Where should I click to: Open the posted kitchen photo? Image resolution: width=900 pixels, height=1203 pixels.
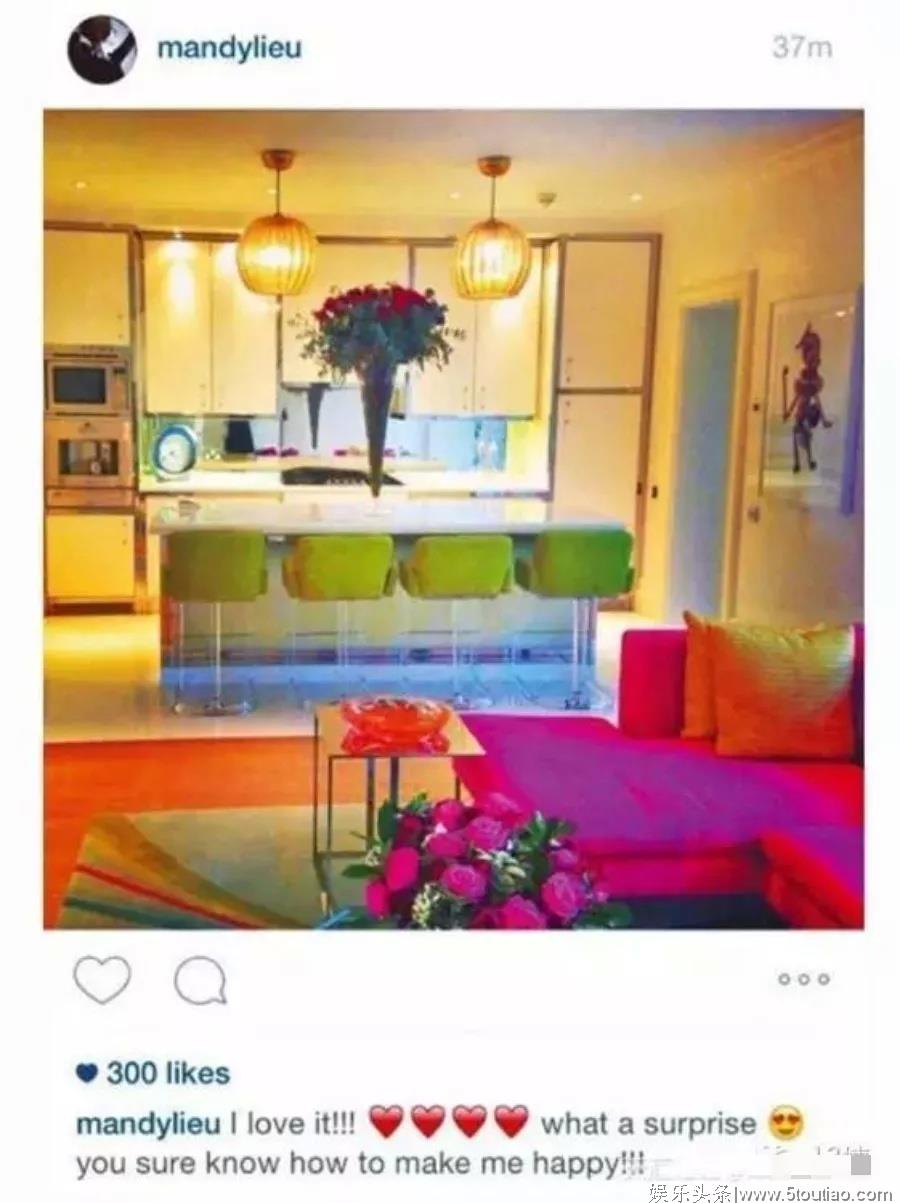[x=453, y=519]
